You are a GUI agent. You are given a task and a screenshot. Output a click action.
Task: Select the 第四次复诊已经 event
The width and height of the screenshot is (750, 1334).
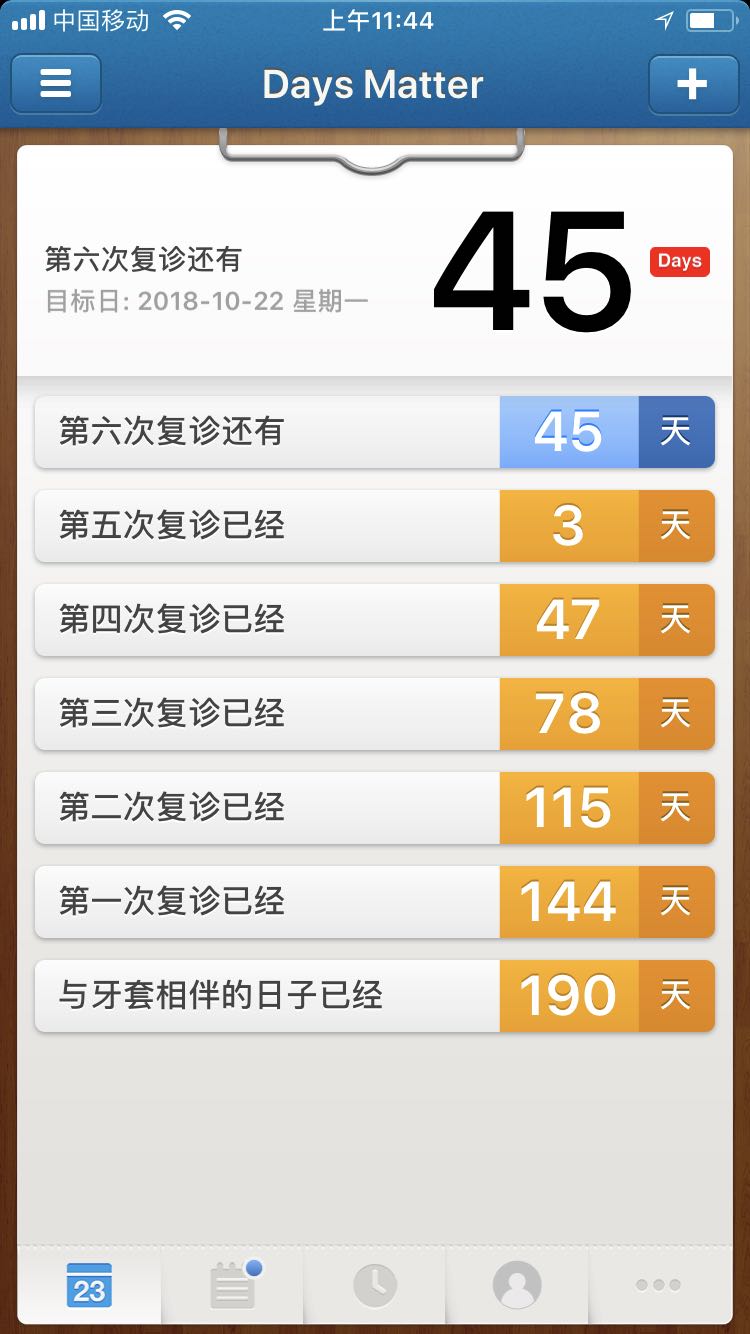(x=375, y=620)
